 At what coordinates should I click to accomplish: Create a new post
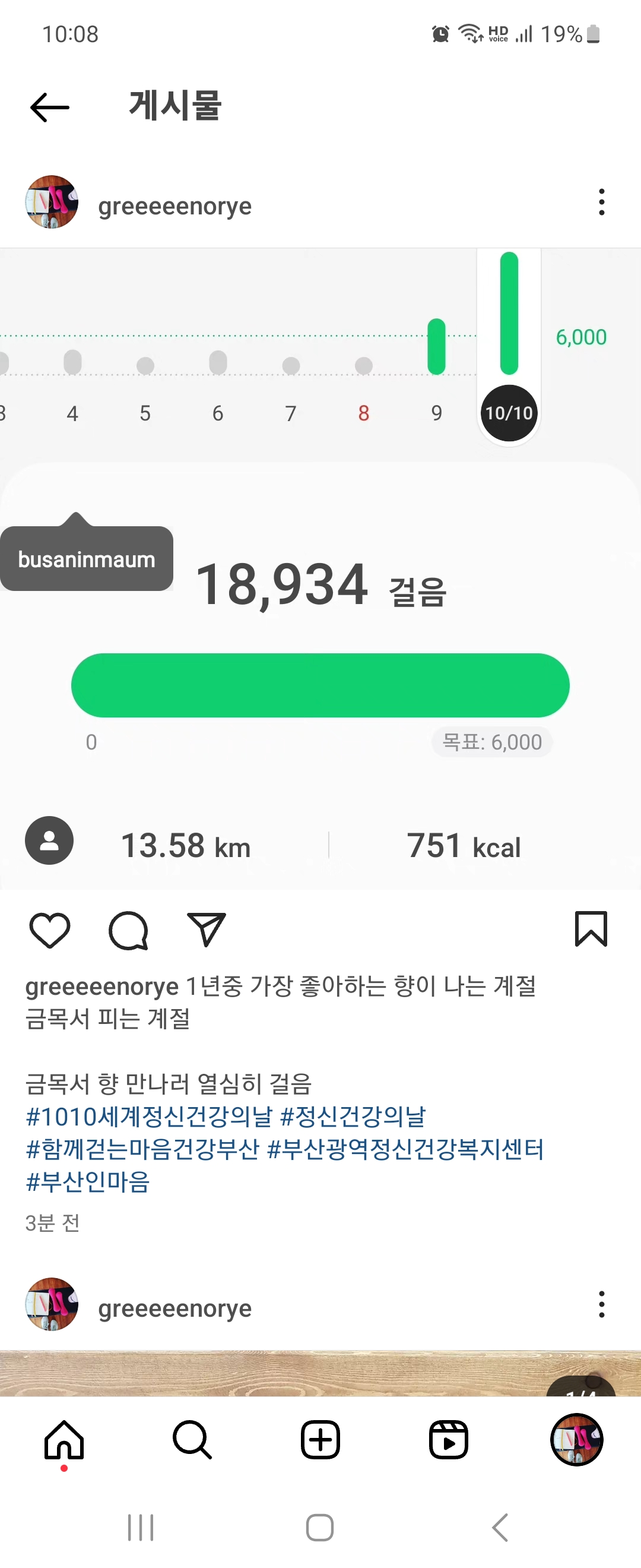coord(320,1440)
